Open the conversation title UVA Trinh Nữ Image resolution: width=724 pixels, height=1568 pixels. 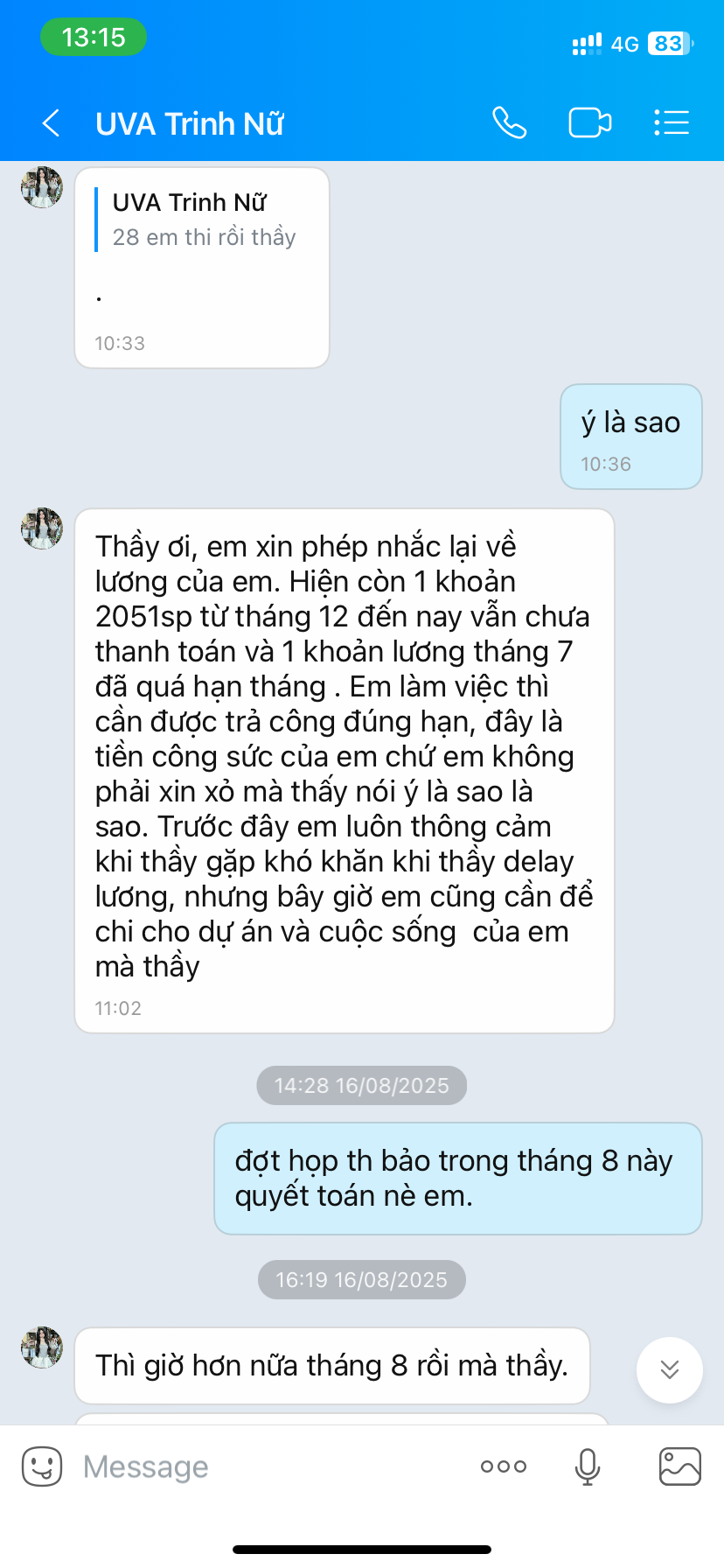[x=190, y=124]
